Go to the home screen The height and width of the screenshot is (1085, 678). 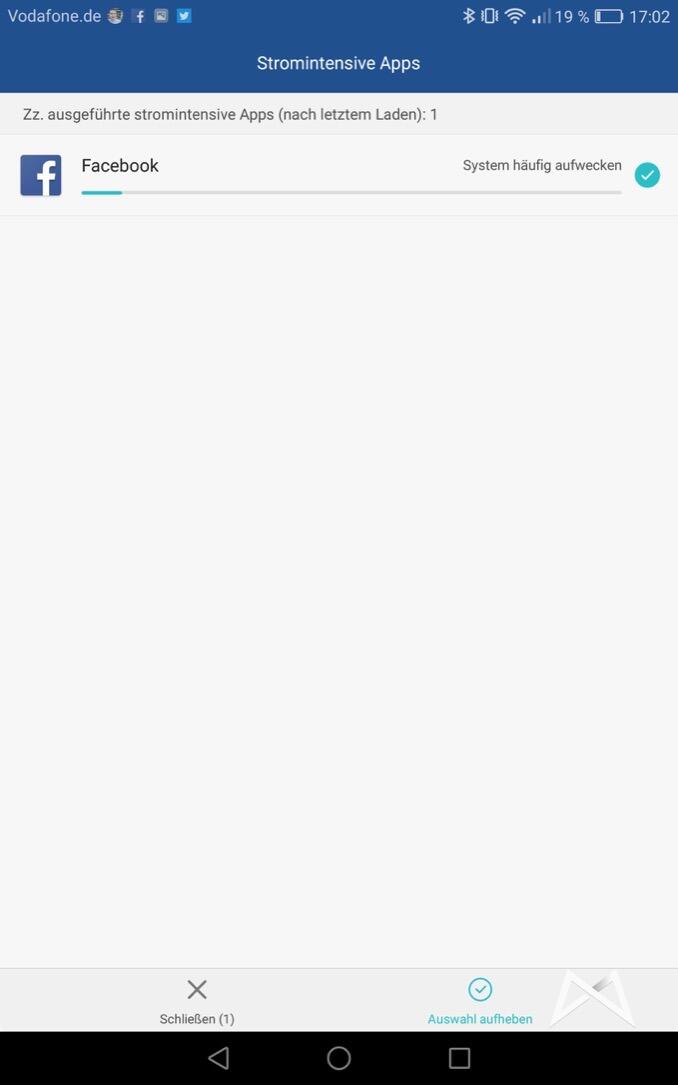pyautogui.click(x=339, y=1058)
